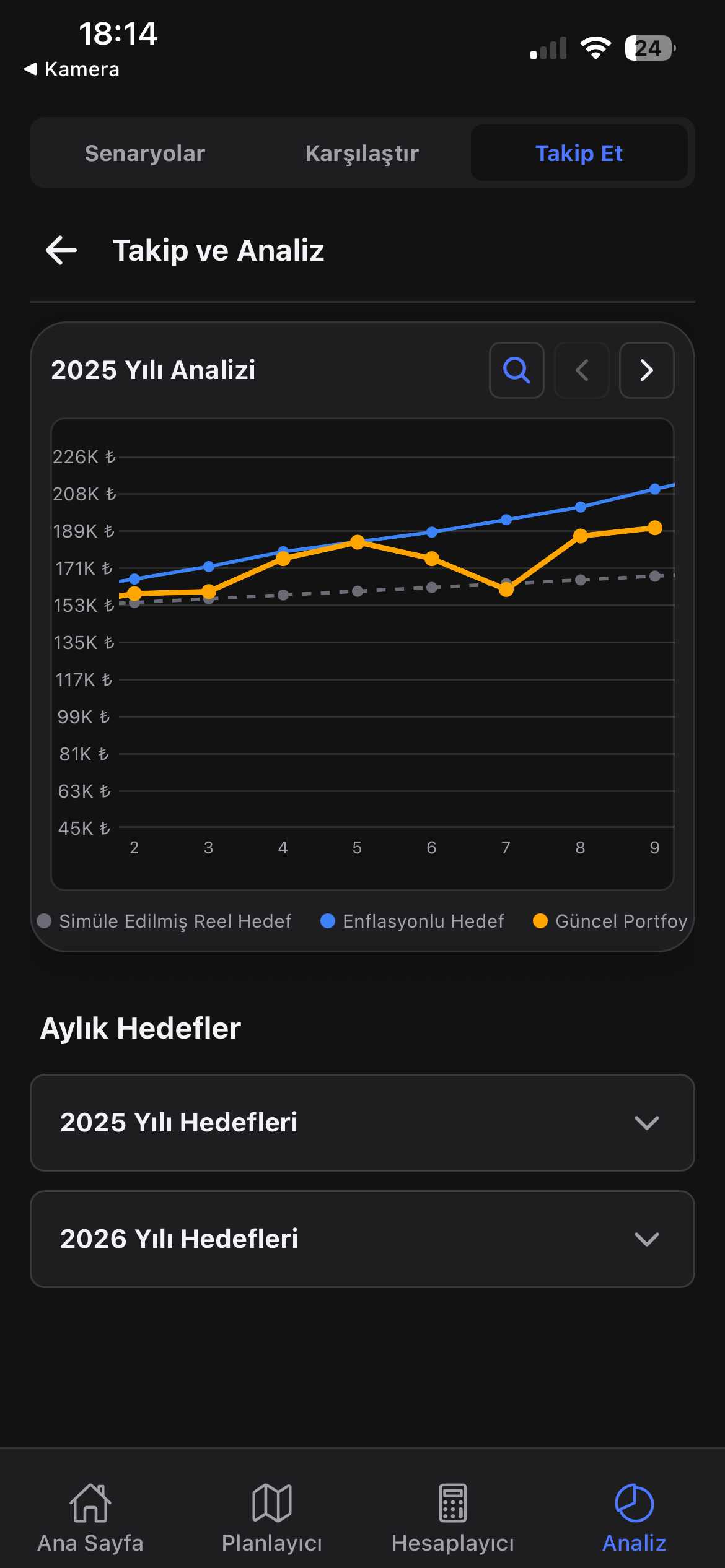Switch to the Karşılaştır tab
725x1568 pixels.
point(361,153)
